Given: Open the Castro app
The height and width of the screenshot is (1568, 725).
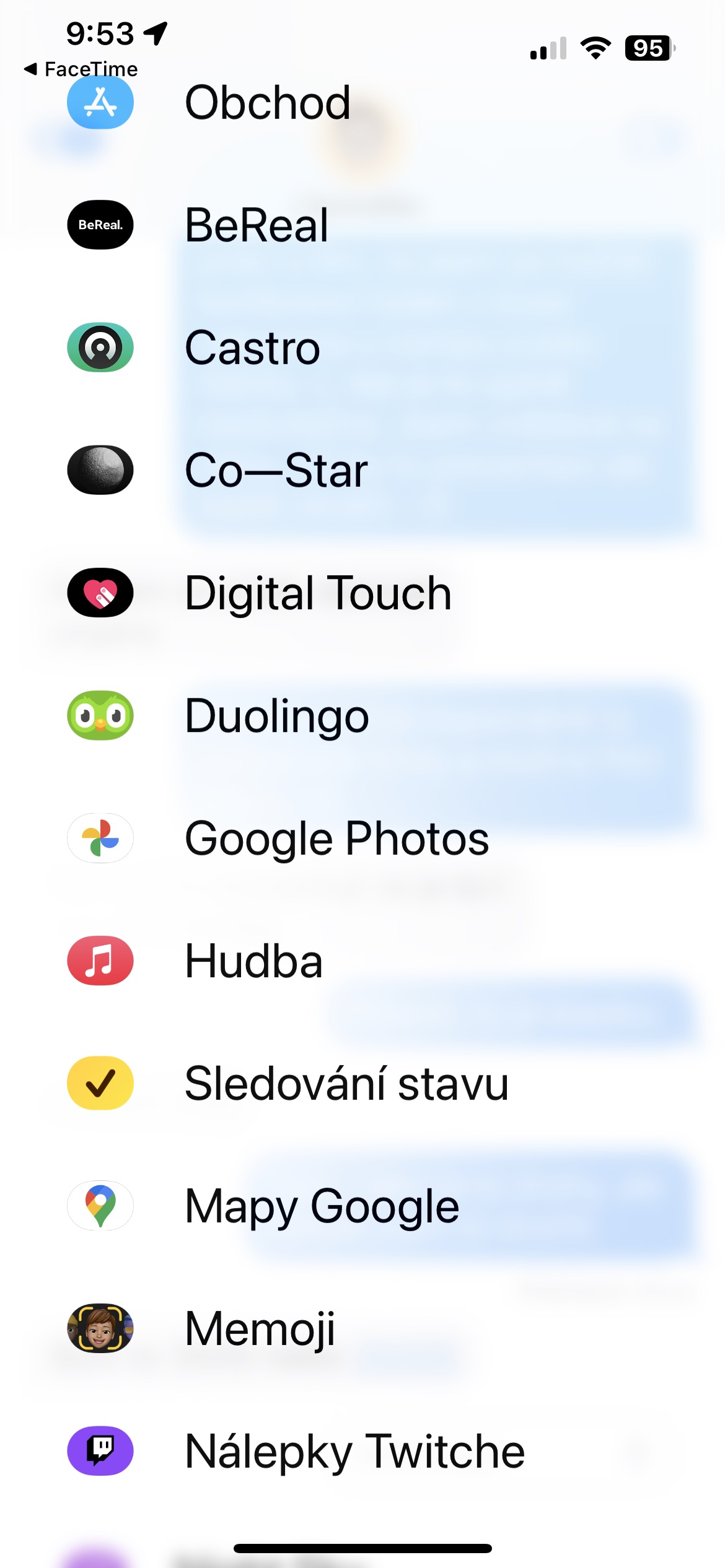Looking at the screenshot, I should pyautogui.click(x=252, y=347).
